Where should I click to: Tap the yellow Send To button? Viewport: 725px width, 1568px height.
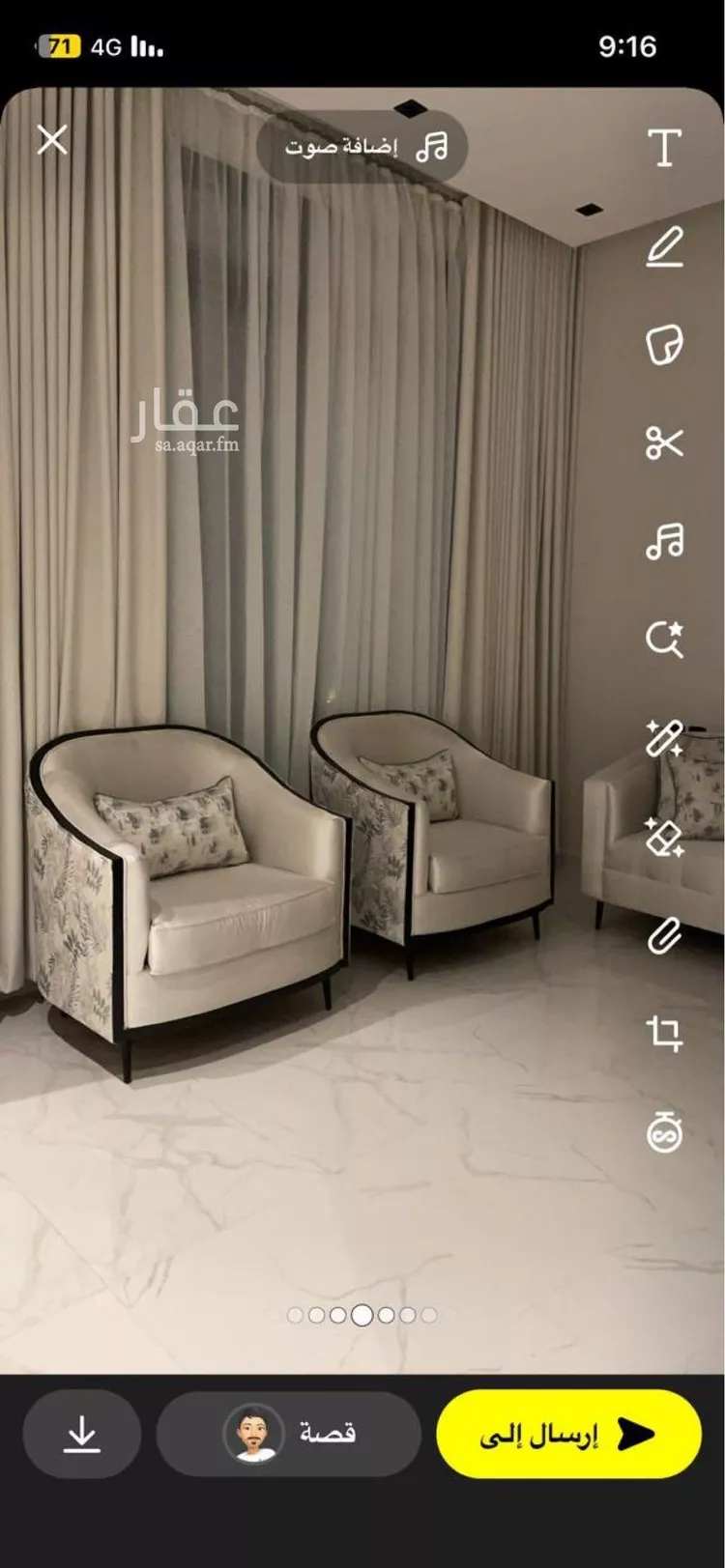pos(568,1435)
